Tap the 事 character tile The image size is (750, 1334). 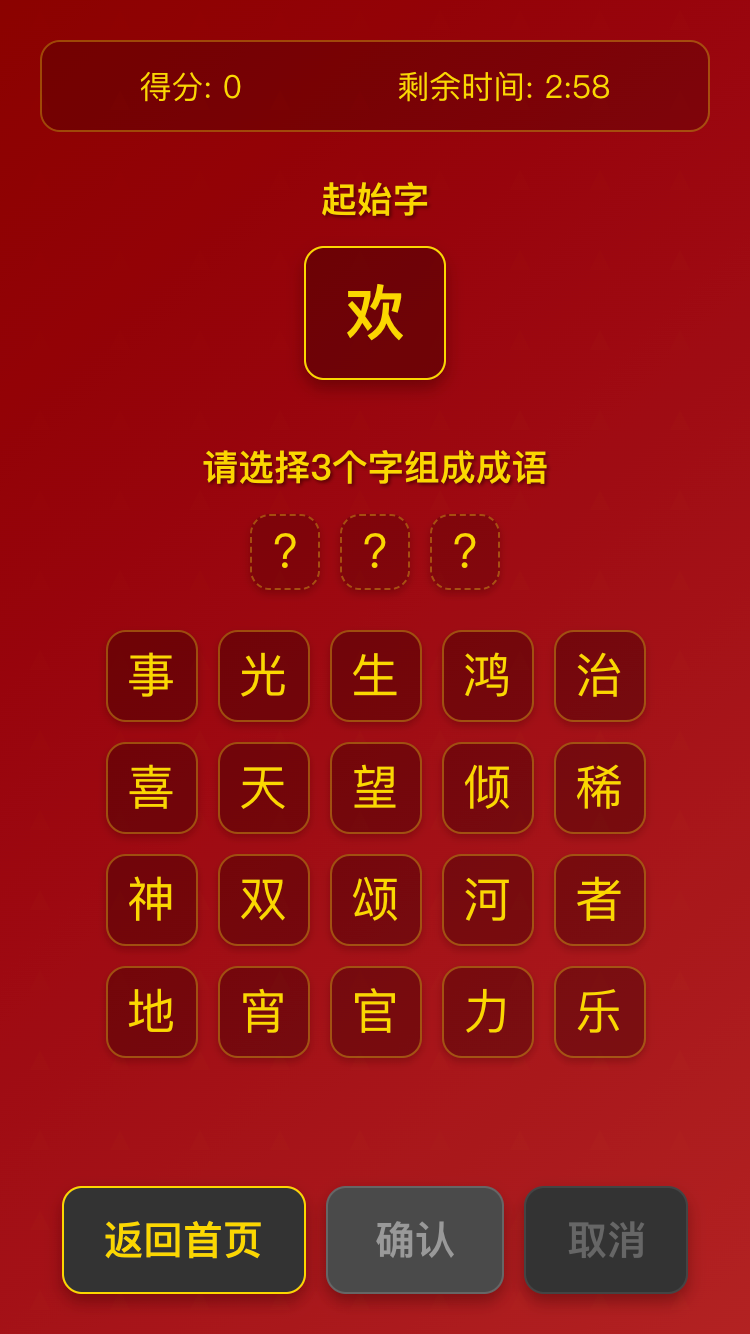[152, 676]
